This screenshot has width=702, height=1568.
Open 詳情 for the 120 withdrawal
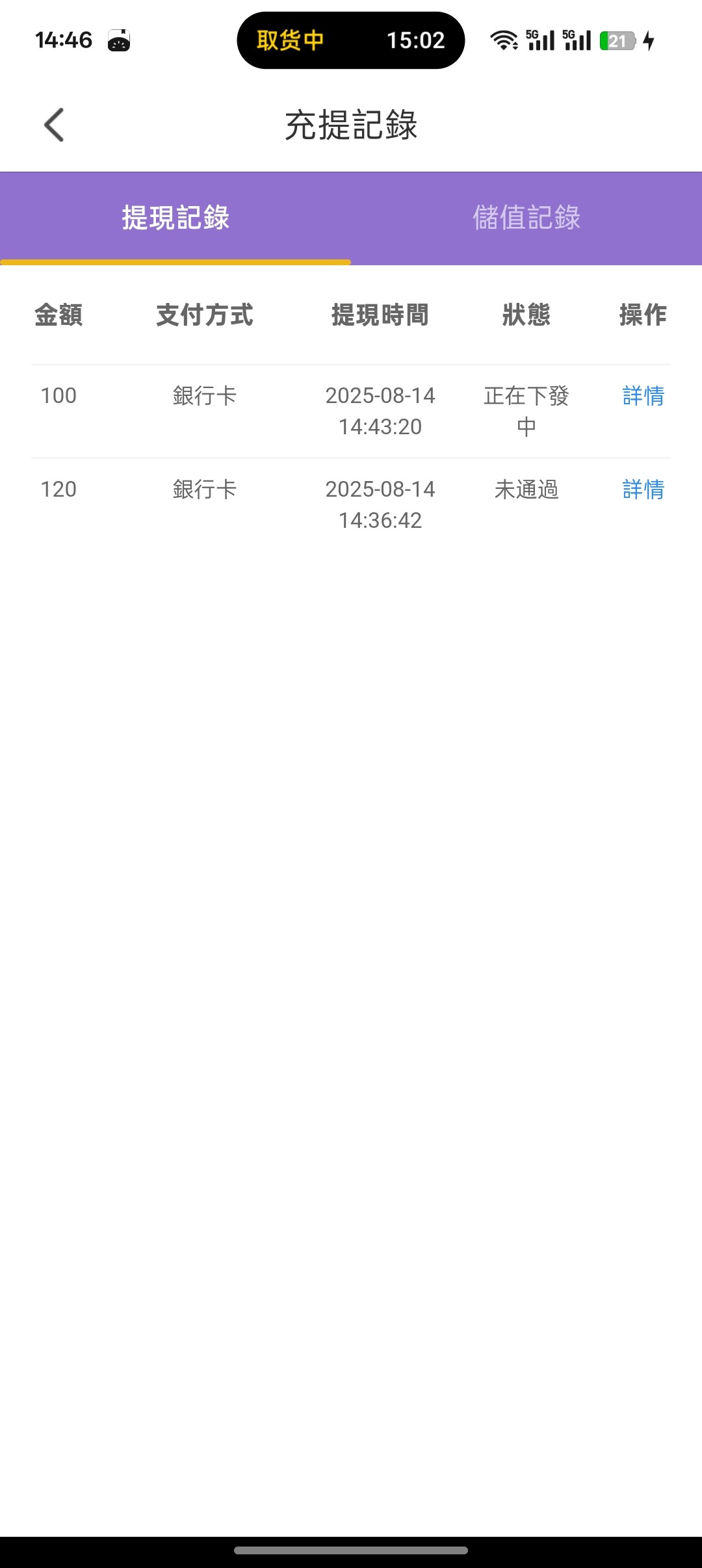click(x=642, y=490)
